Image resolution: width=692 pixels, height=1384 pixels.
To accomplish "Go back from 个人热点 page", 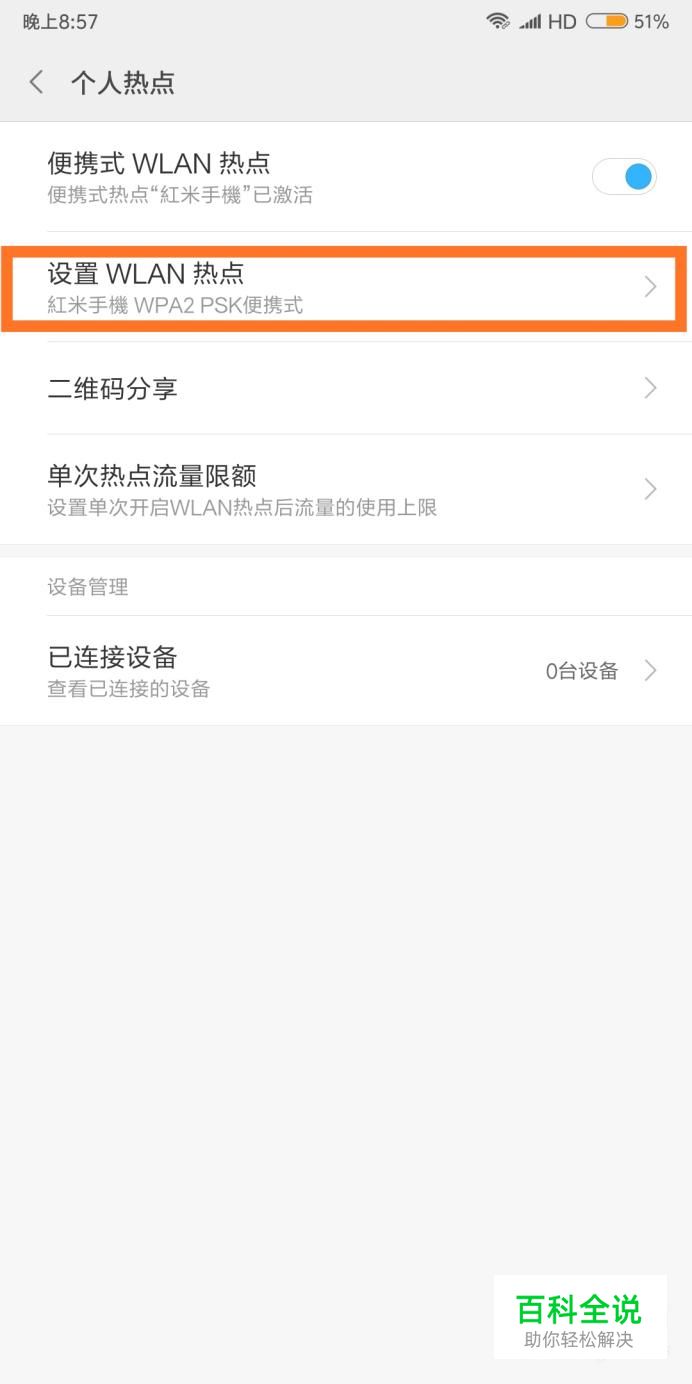I will point(37,82).
